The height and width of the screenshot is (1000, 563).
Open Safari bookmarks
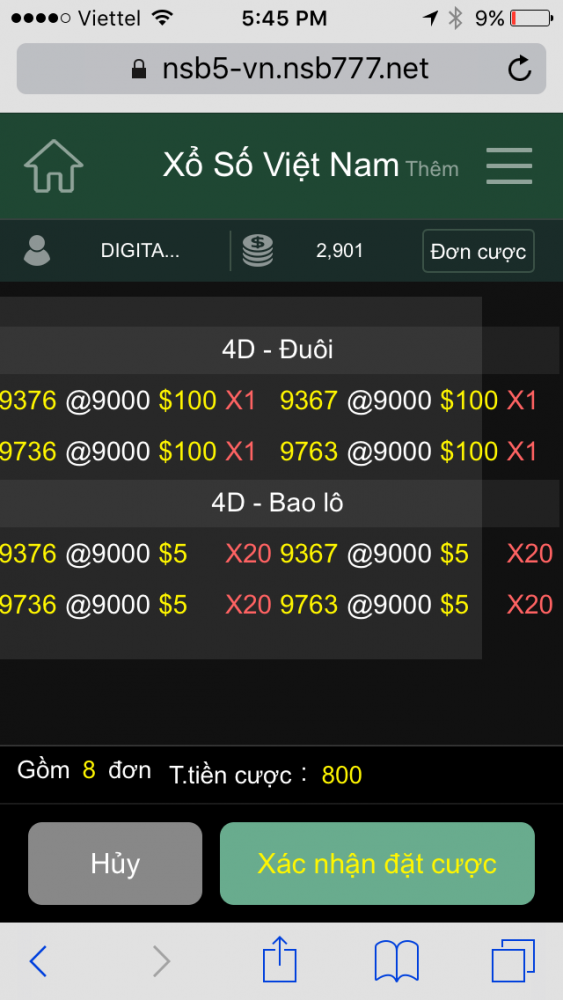[396, 960]
